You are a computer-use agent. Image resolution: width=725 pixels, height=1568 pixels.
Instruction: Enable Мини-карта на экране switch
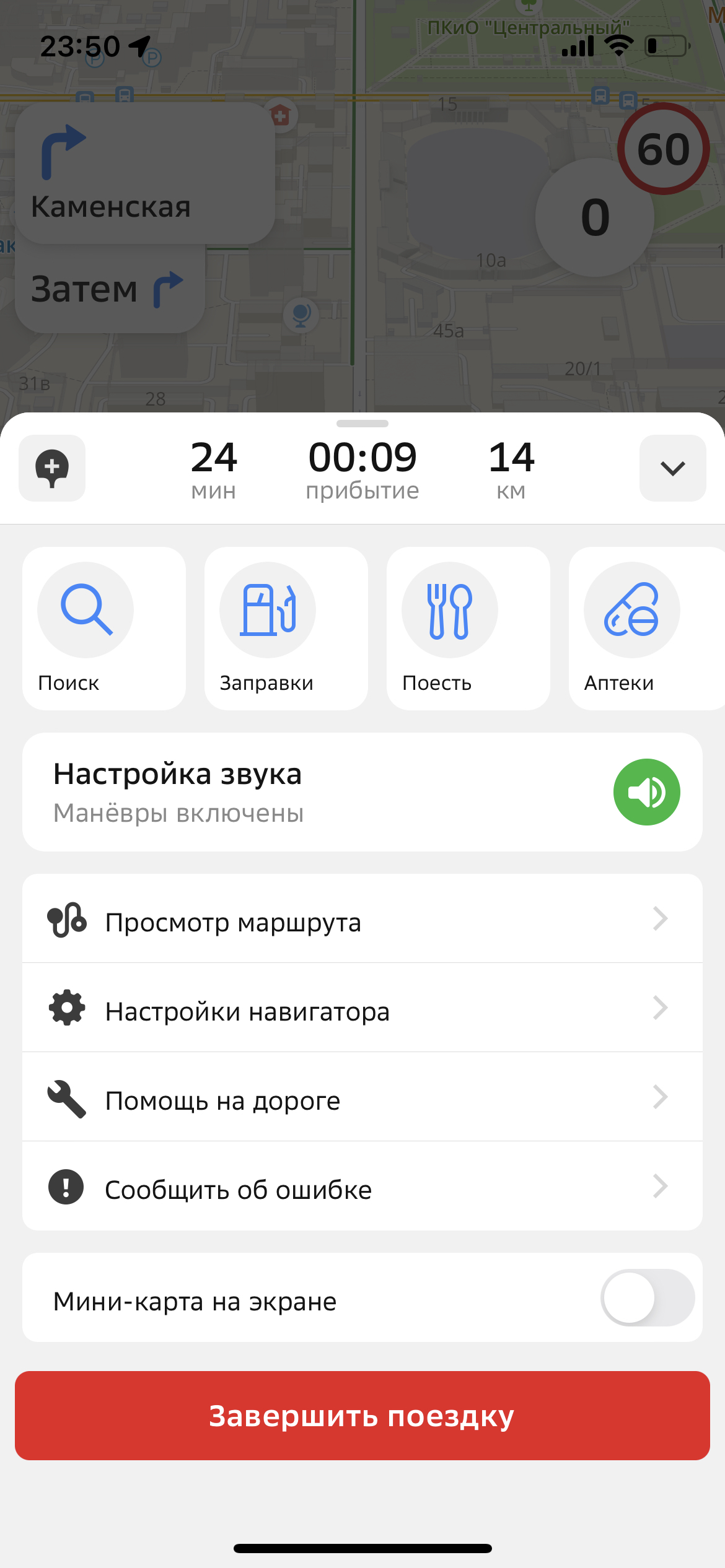coord(648,1297)
